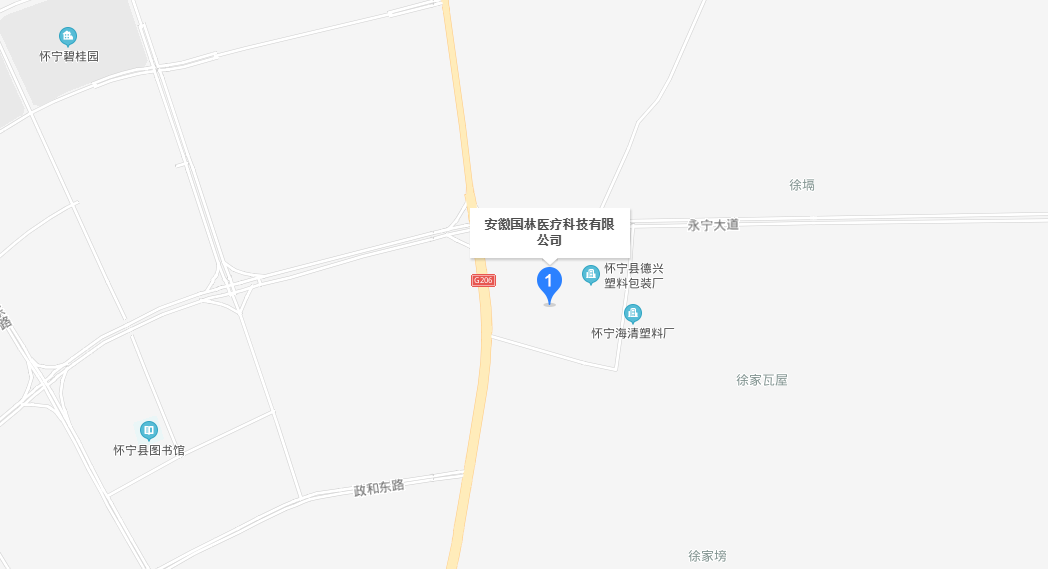
Task: Open the 怀宁碧桂园 place icon
Action: (68, 37)
